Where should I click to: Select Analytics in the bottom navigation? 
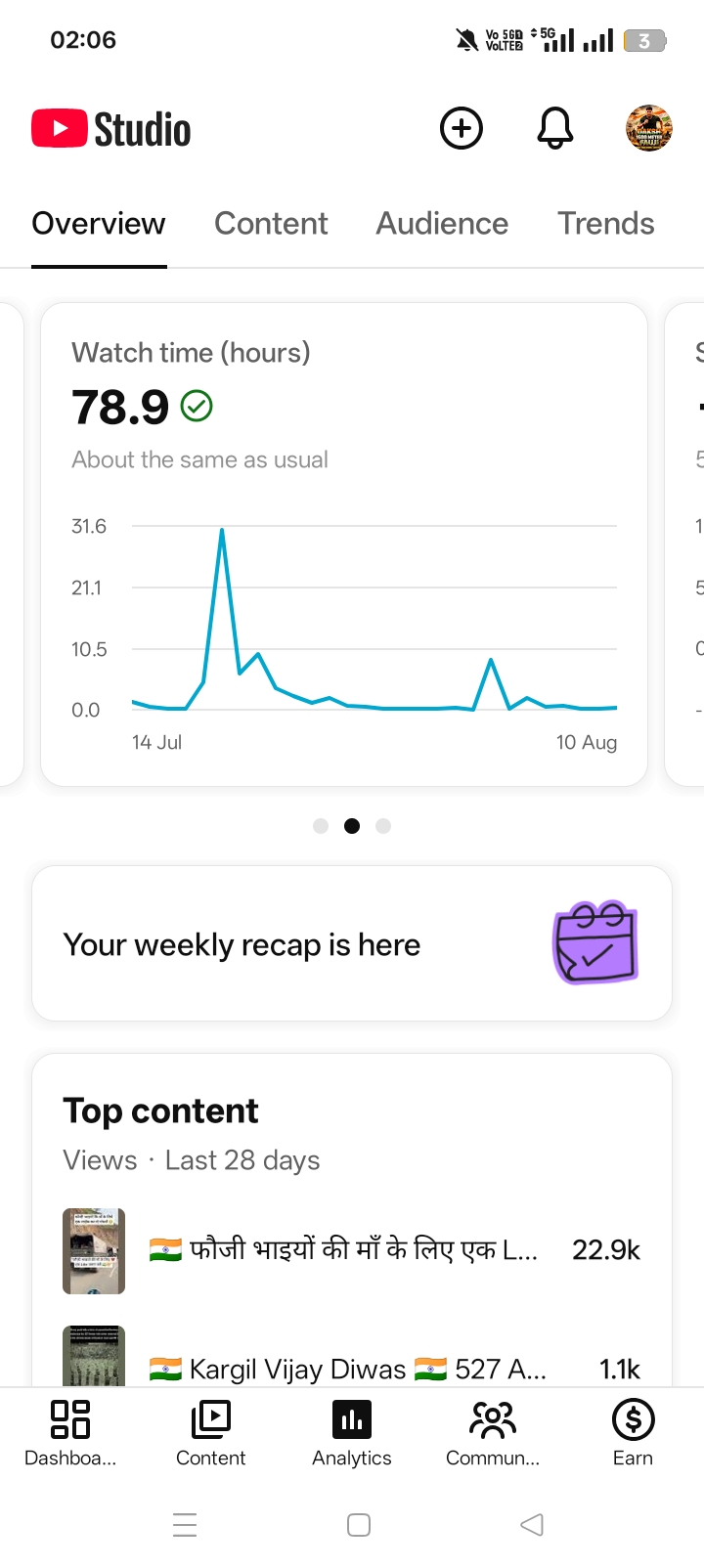click(x=352, y=1433)
